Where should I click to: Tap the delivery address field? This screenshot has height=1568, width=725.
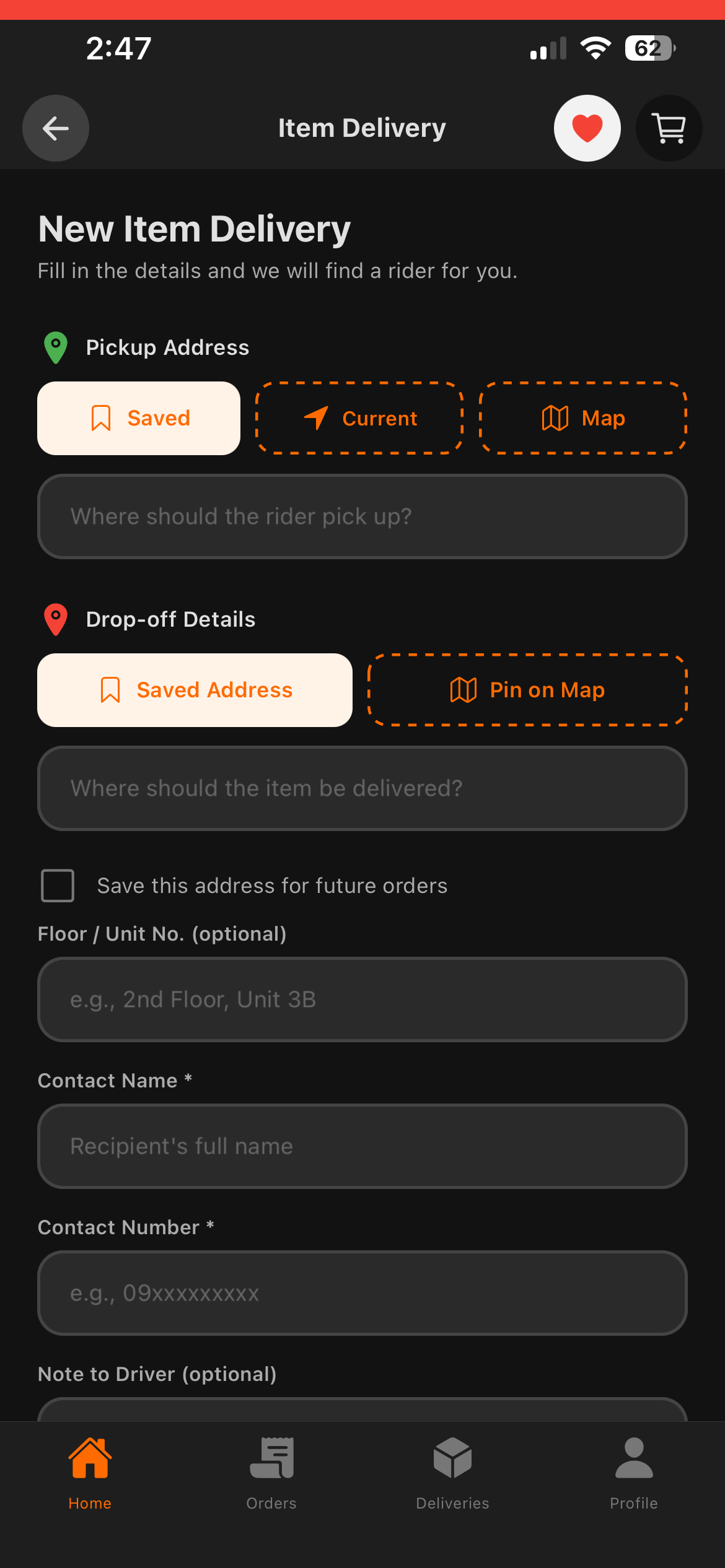[362, 788]
